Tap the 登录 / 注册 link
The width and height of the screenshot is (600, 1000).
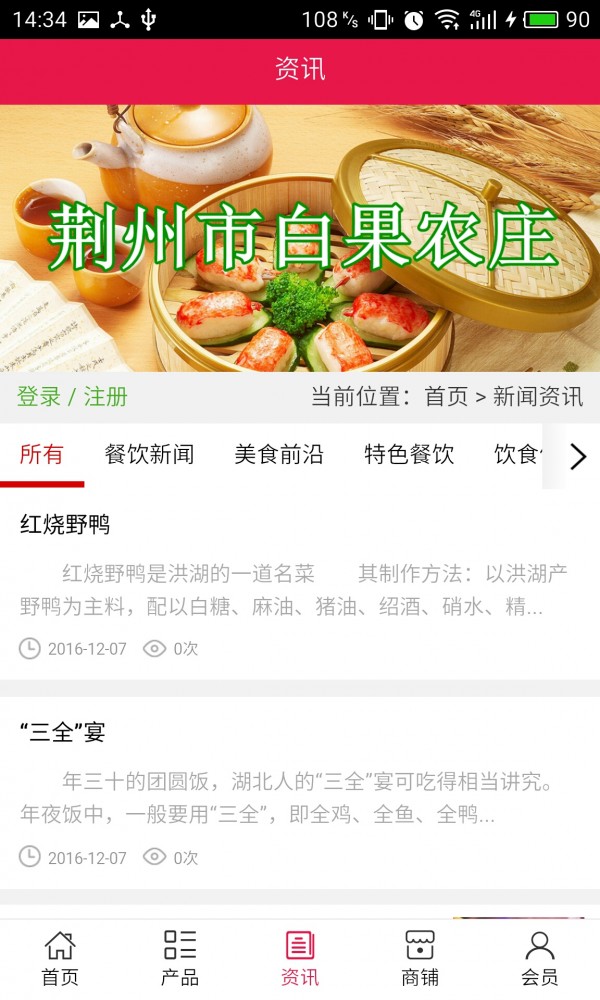click(72, 396)
